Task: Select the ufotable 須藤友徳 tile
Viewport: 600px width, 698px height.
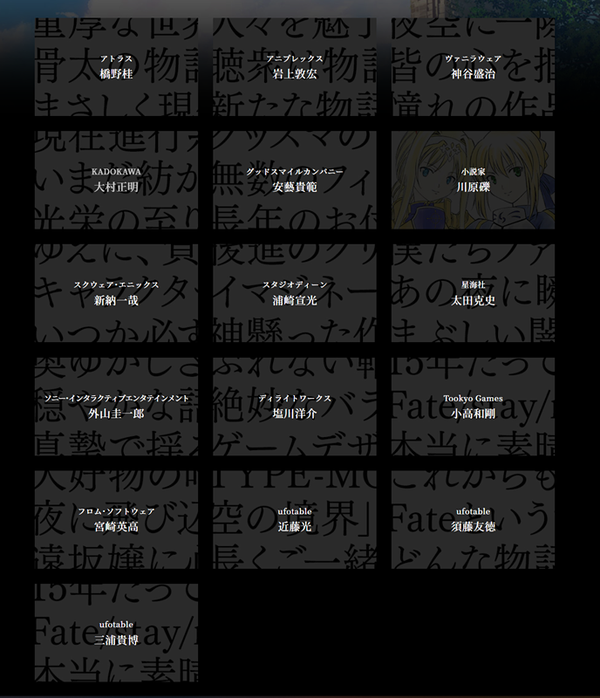Action: [x=473, y=519]
